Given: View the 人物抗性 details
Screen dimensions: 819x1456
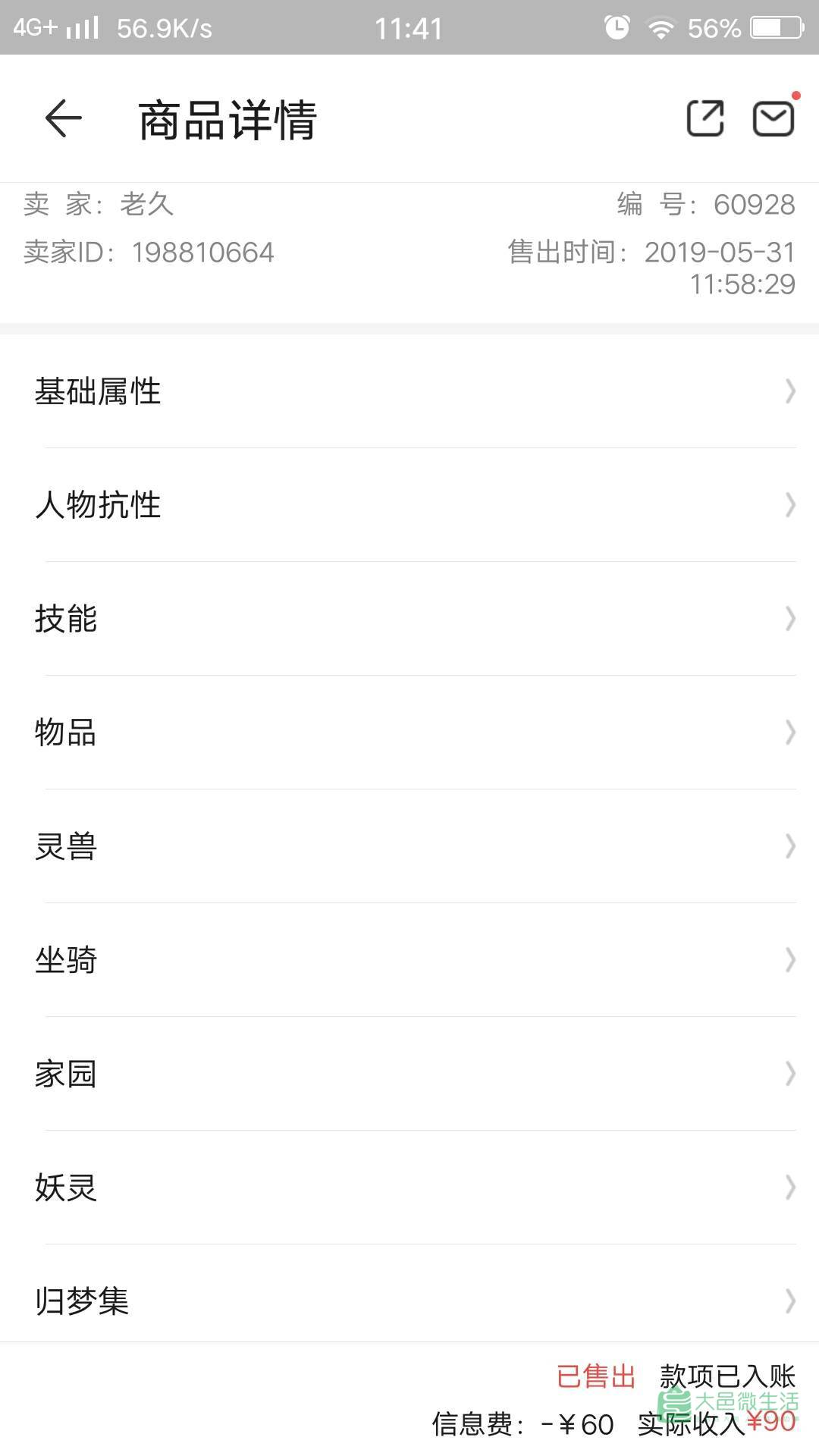Looking at the screenshot, I should pyautogui.click(x=409, y=505).
